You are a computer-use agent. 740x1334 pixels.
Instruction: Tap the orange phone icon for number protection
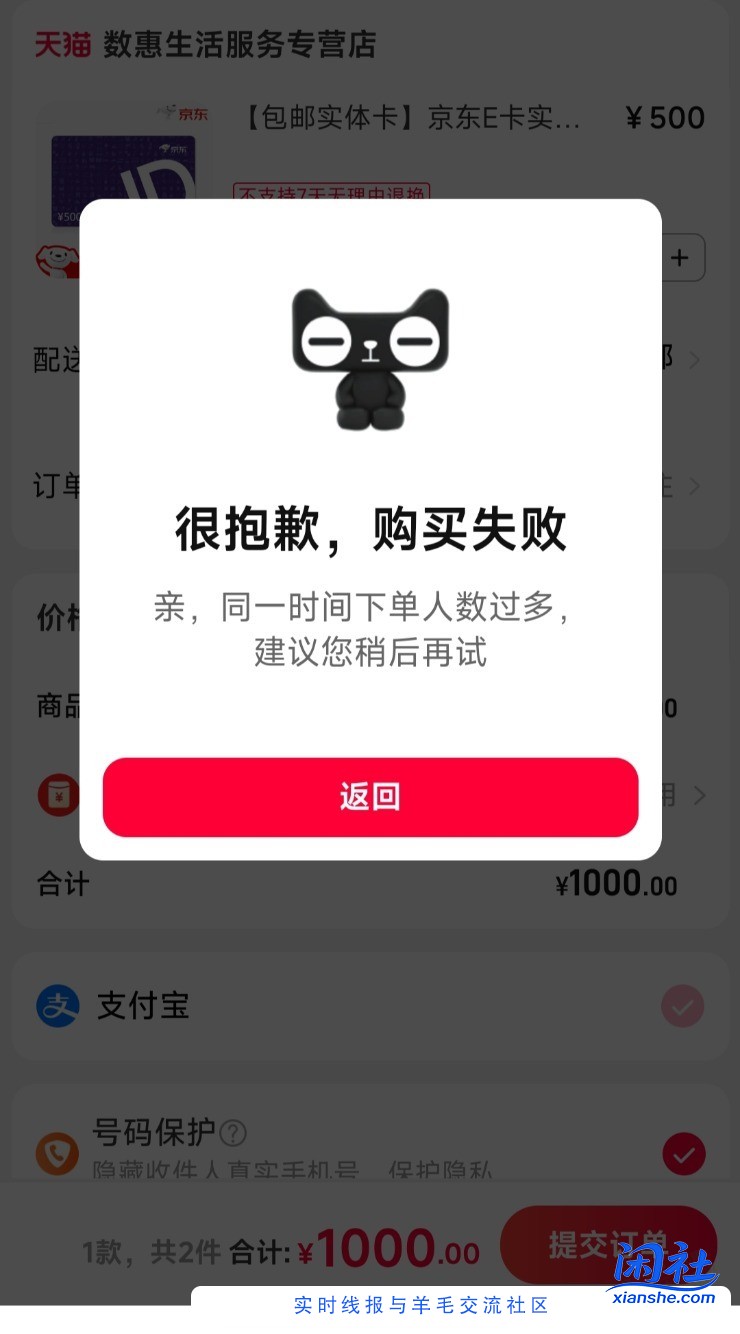tap(58, 1154)
